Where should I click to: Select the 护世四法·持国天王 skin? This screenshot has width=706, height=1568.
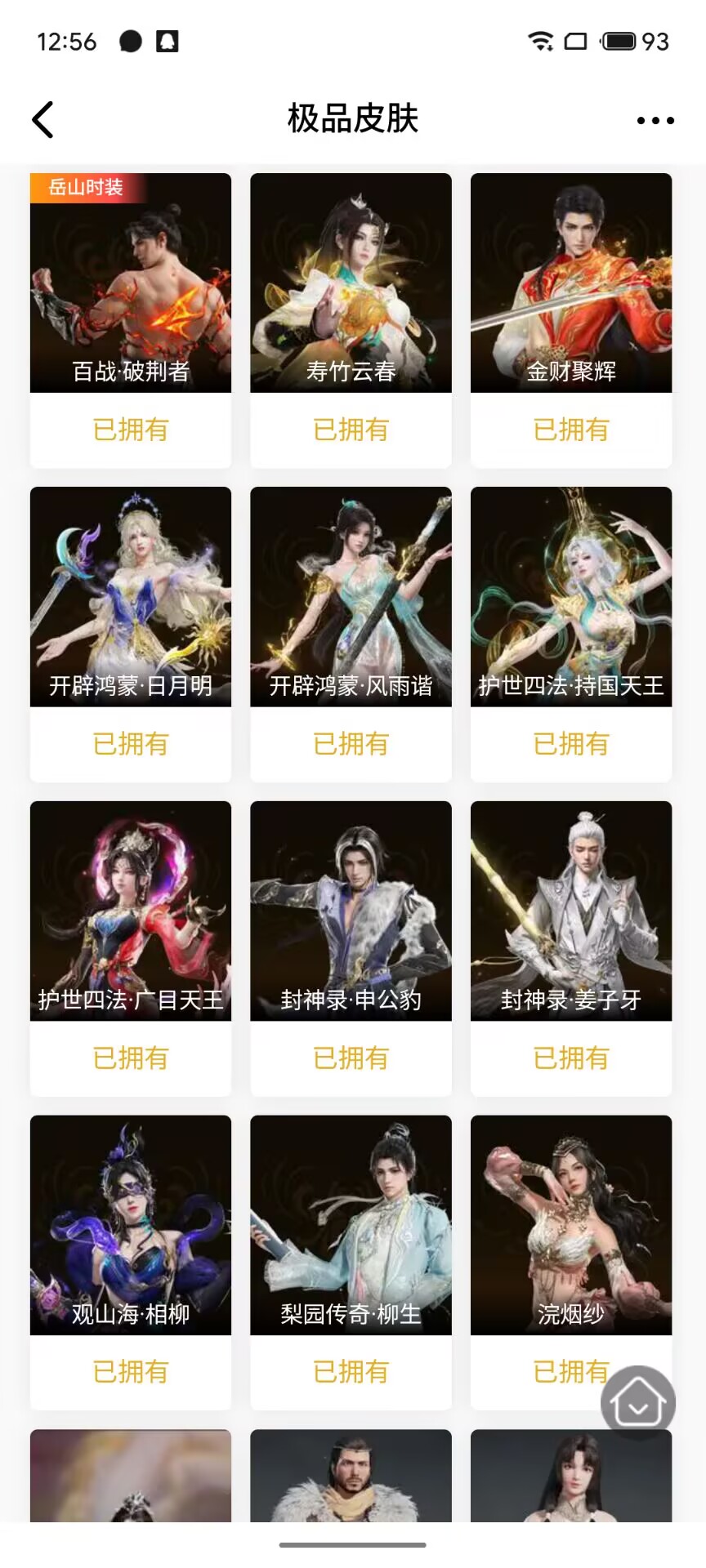[571, 597]
